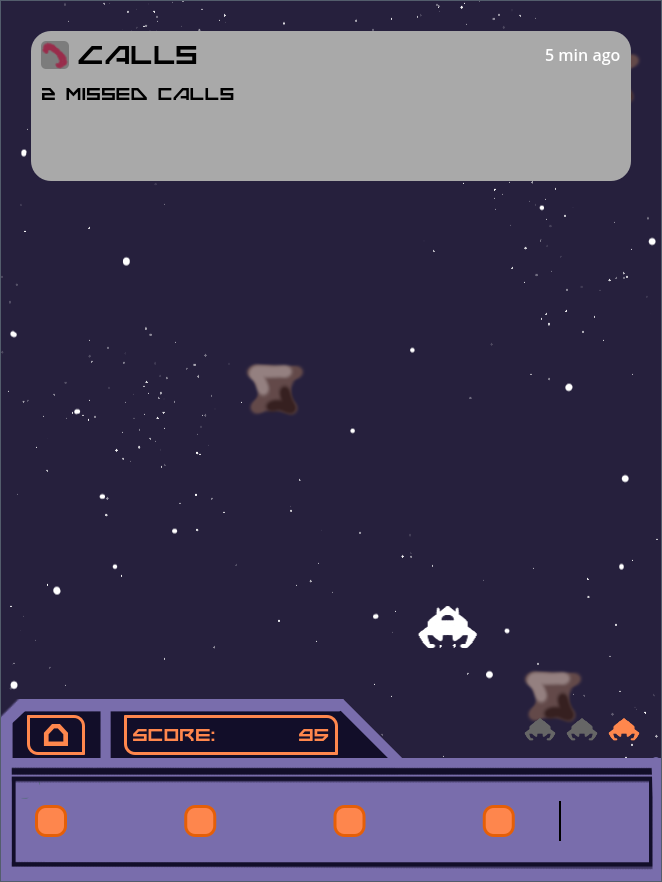Tap the home button beside the score
The image size is (662, 882).
pyautogui.click(x=56, y=735)
